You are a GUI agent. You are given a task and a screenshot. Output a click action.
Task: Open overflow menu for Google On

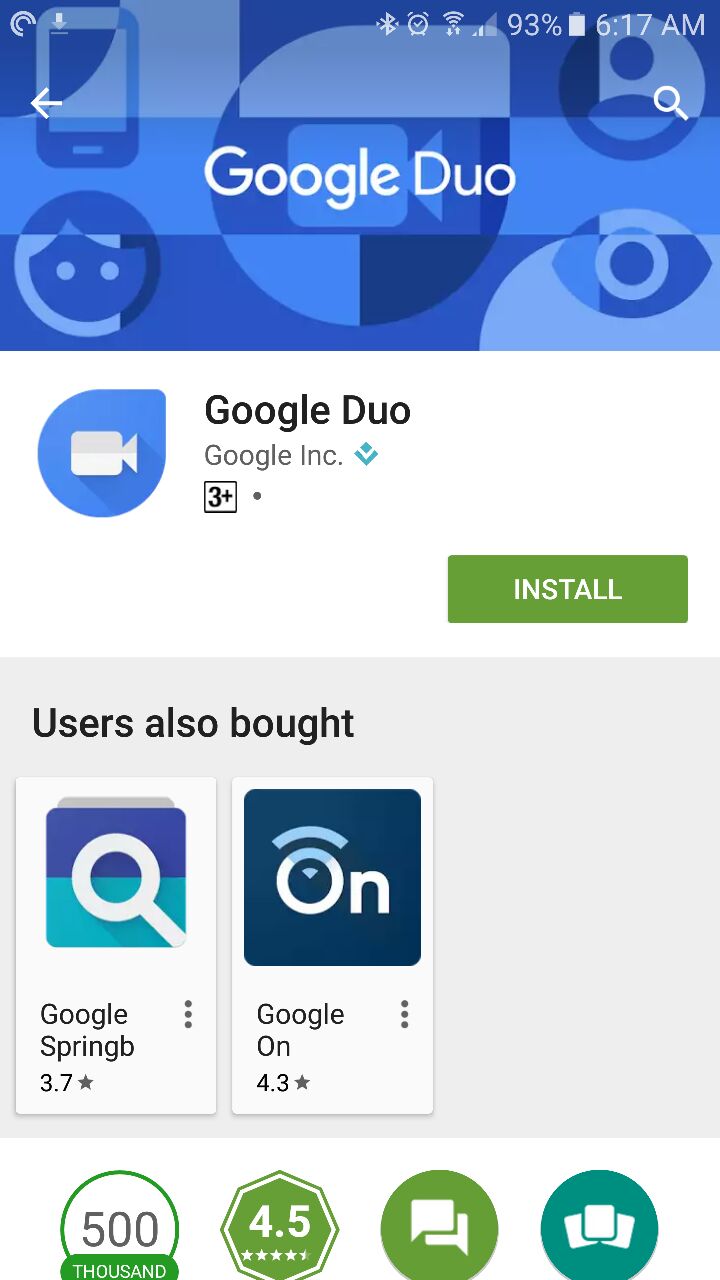point(404,1014)
